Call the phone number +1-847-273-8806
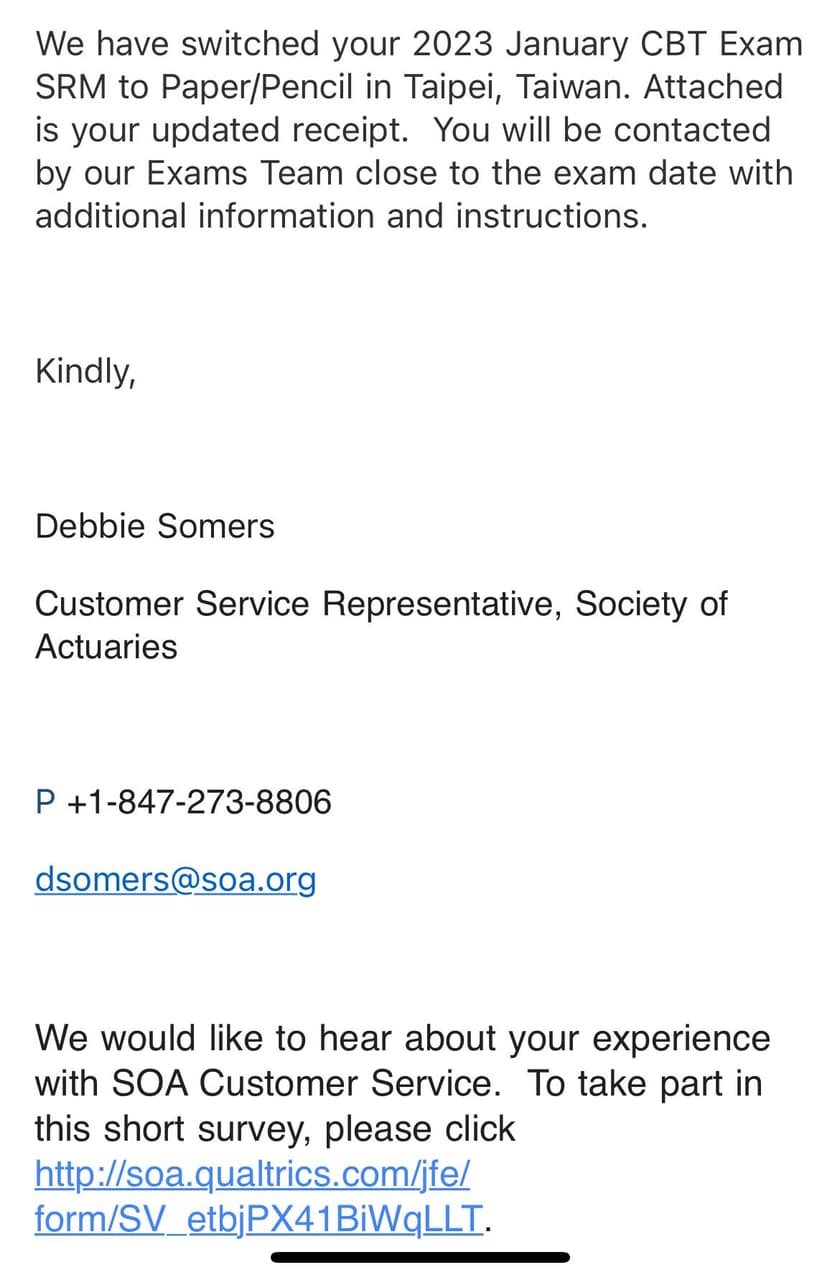The width and height of the screenshot is (840, 1280). click(x=199, y=802)
